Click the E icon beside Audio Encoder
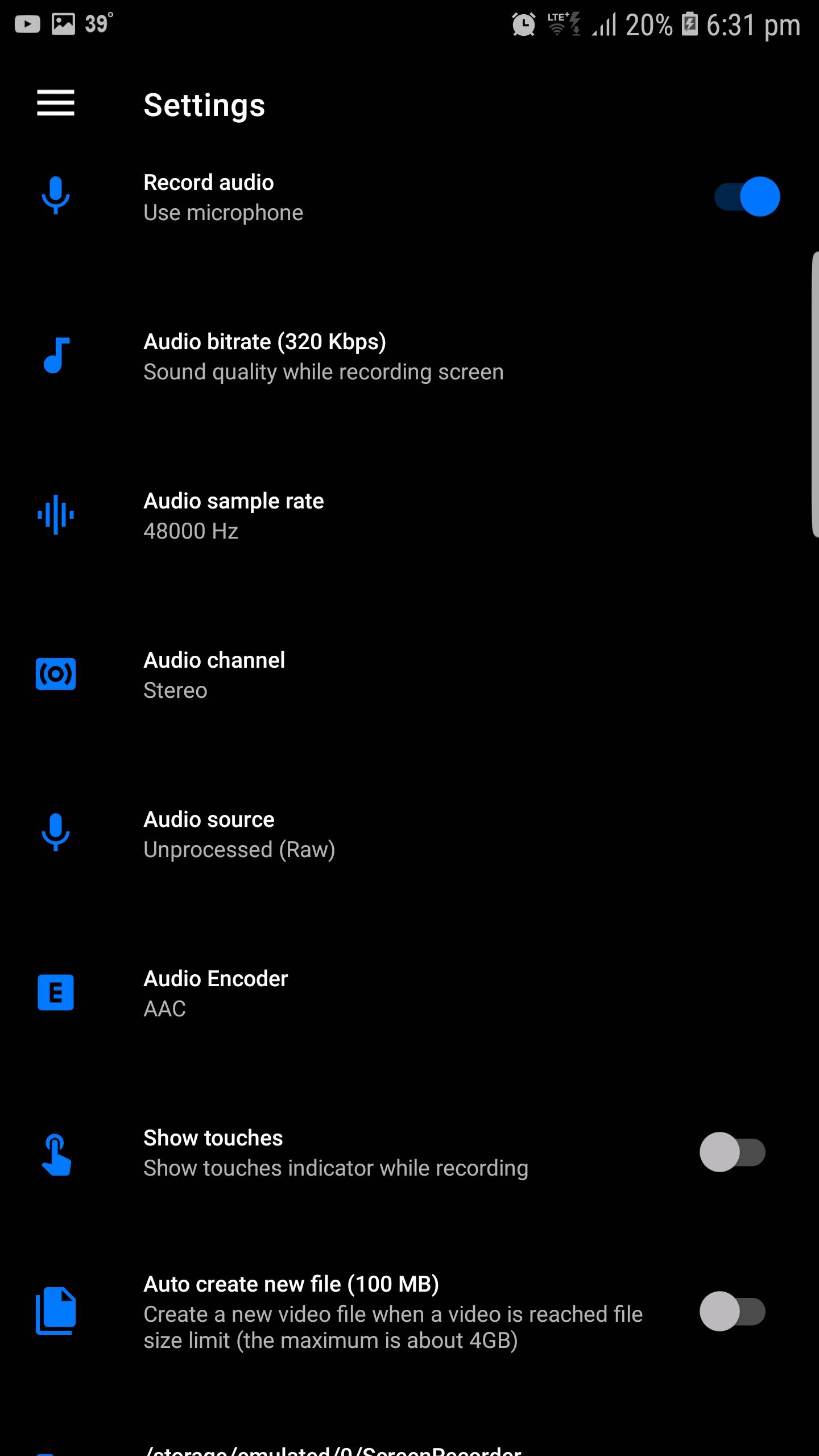The image size is (819, 1456). [x=55, y=992]
